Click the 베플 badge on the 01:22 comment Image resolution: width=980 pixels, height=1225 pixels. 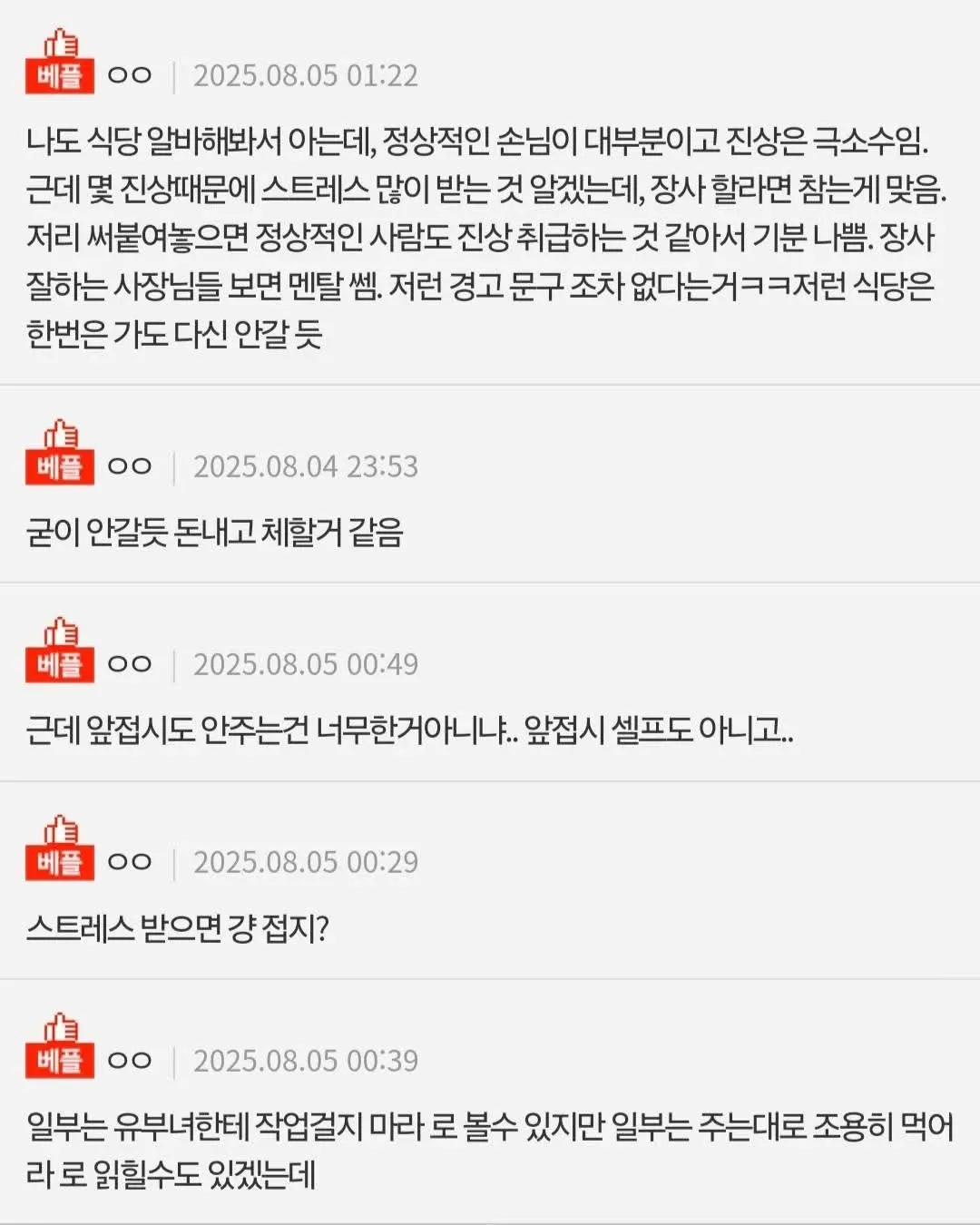click(x=60, y=77)
